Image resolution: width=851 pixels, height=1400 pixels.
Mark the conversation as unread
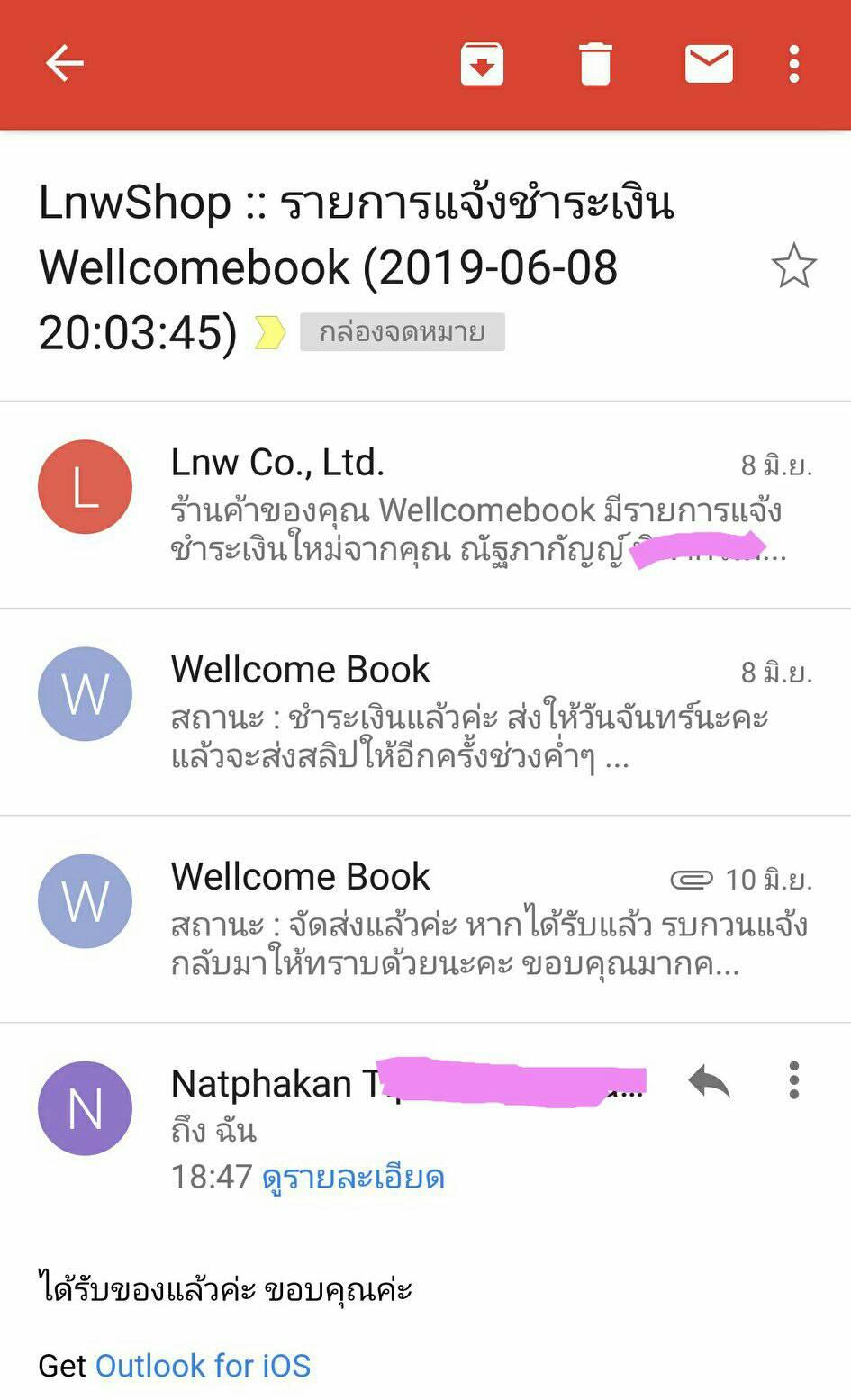[x=709, y=64]
